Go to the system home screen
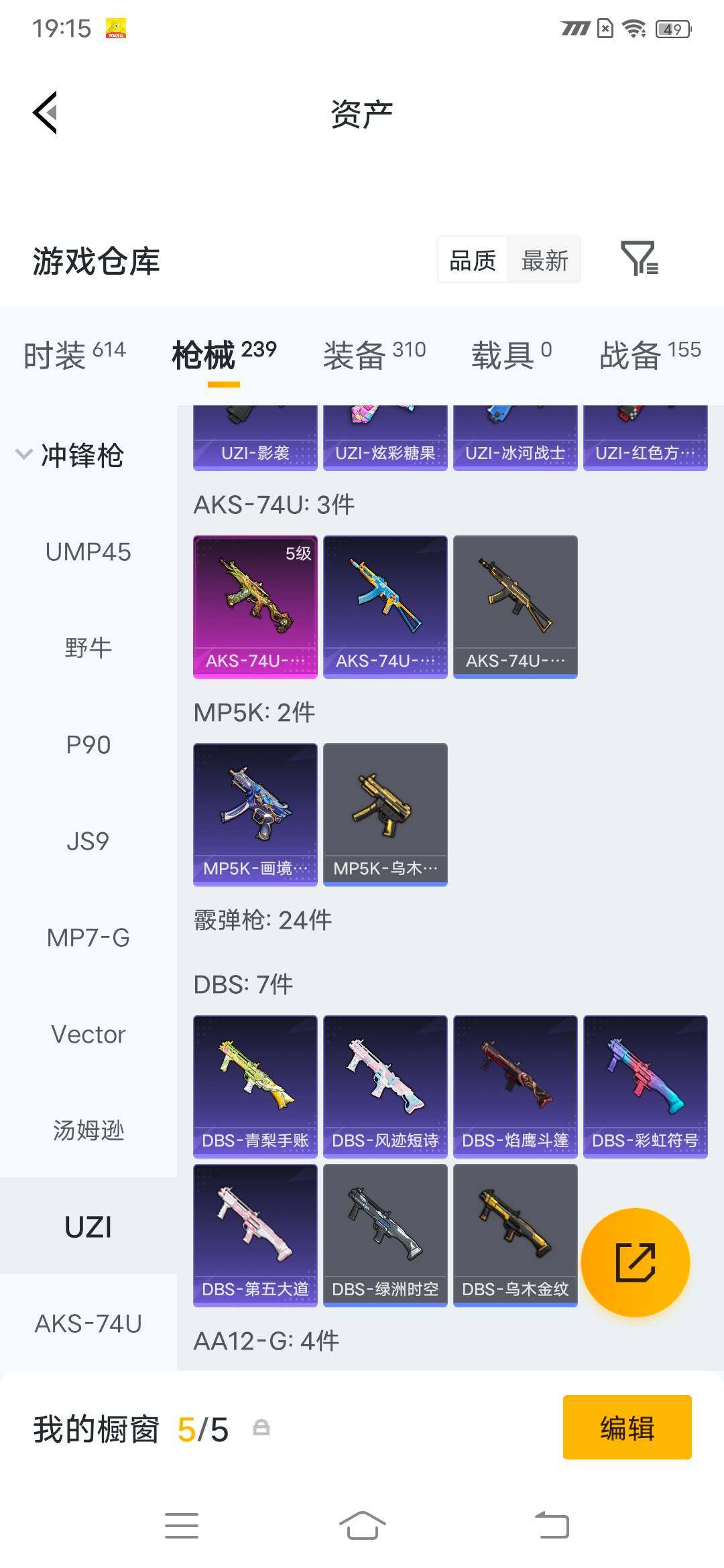Screen dimensions: 724x1568 pos(362,1526)
